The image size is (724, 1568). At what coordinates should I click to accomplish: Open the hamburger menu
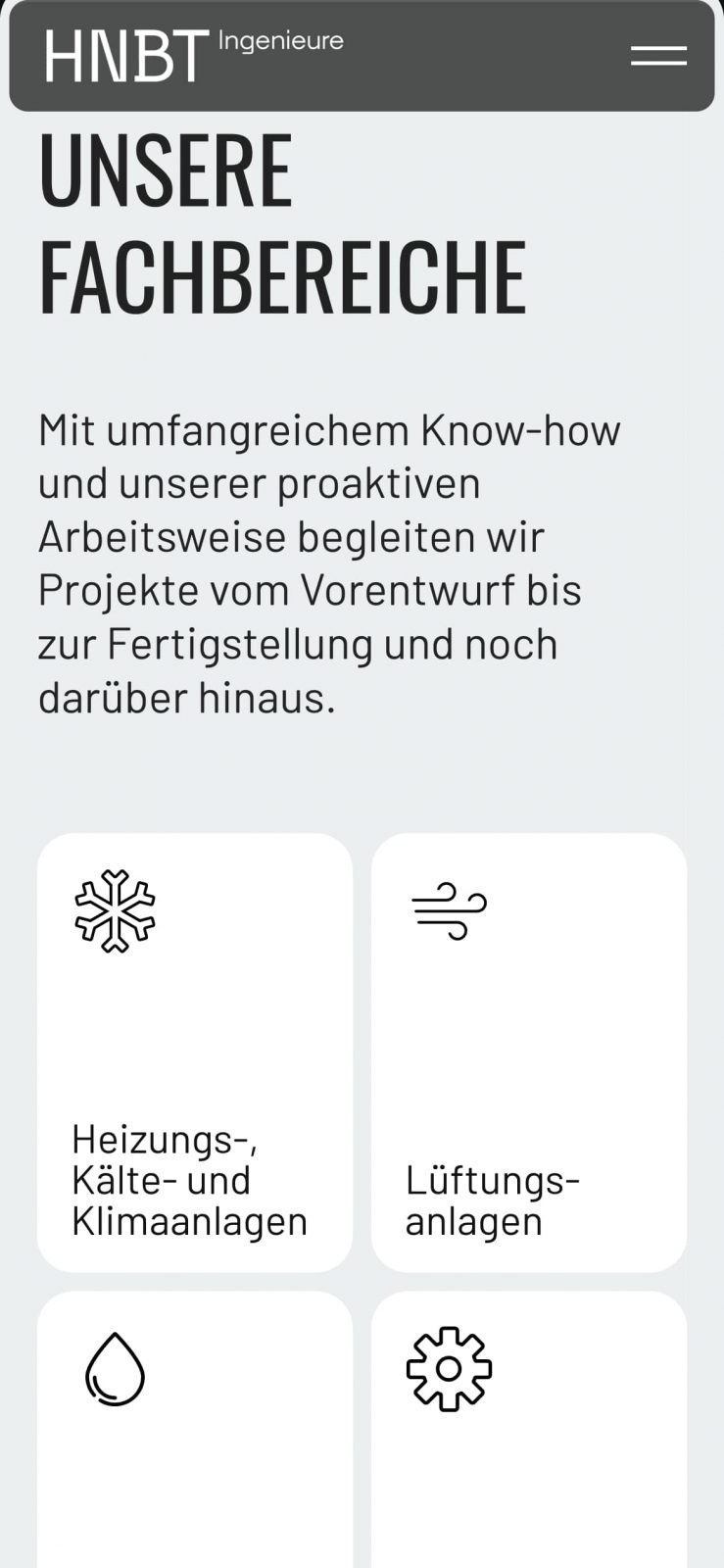tap(658, 56)
